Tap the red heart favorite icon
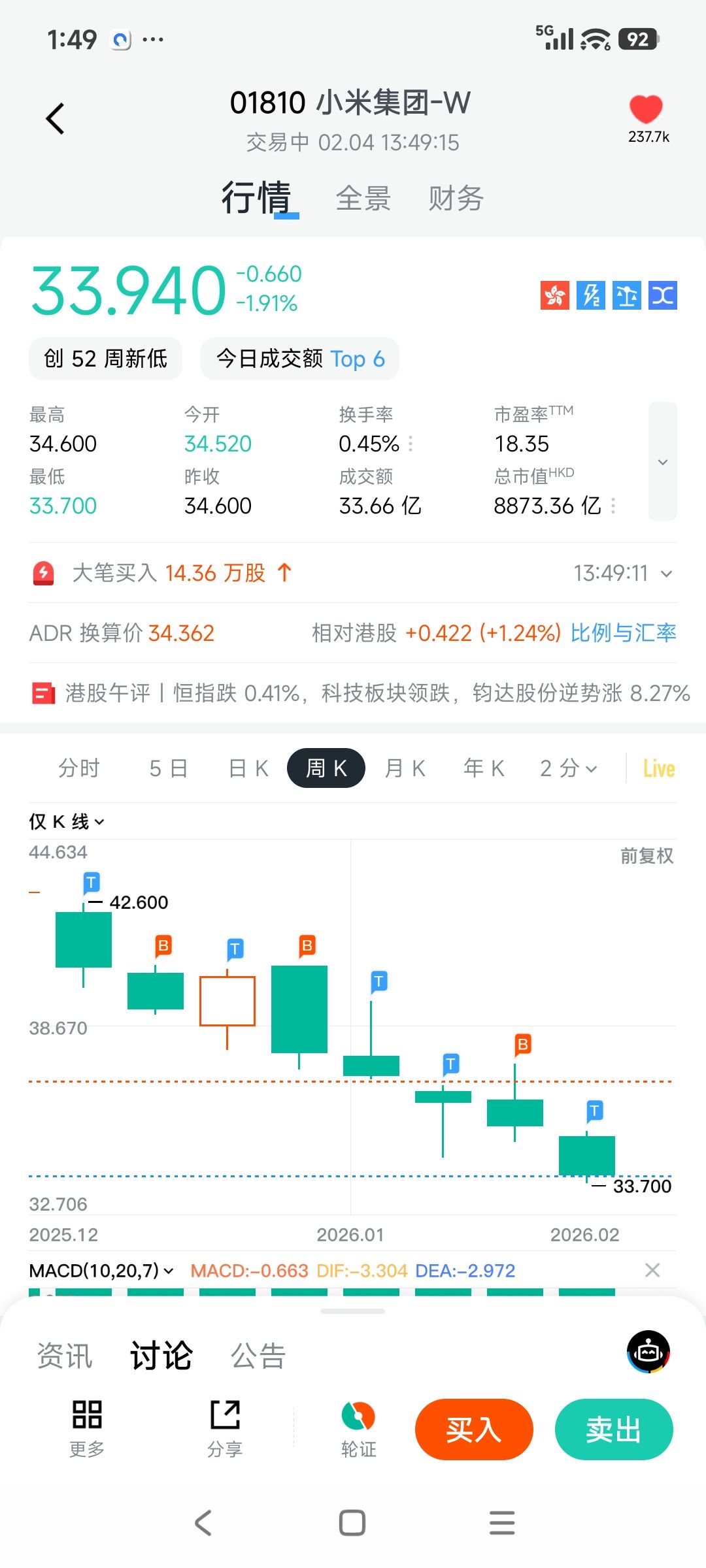The image size is (706, 1568). 646,109
